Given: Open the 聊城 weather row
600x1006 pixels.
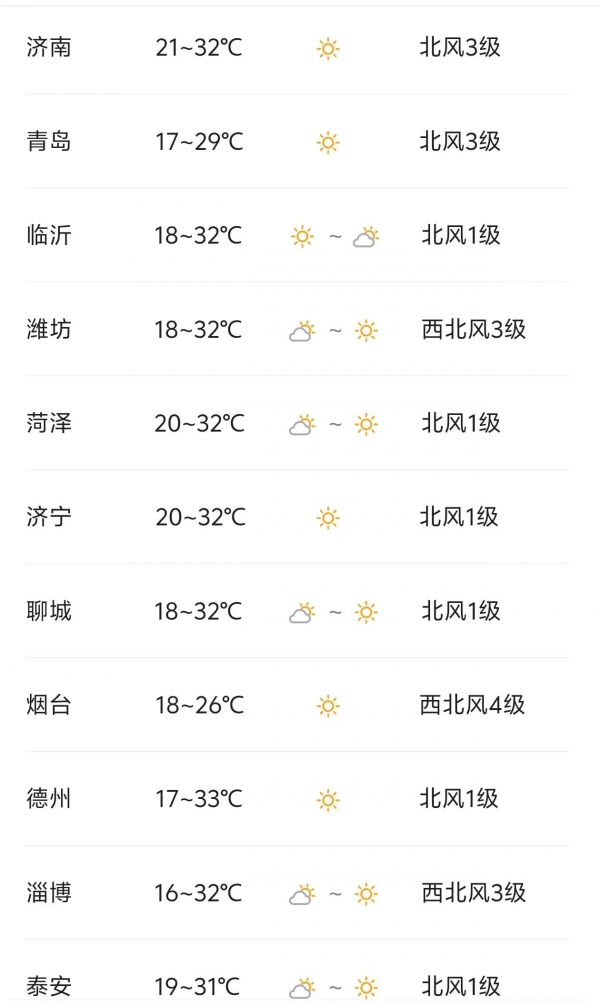Looking at the screenshot, I should click(298, 611).
